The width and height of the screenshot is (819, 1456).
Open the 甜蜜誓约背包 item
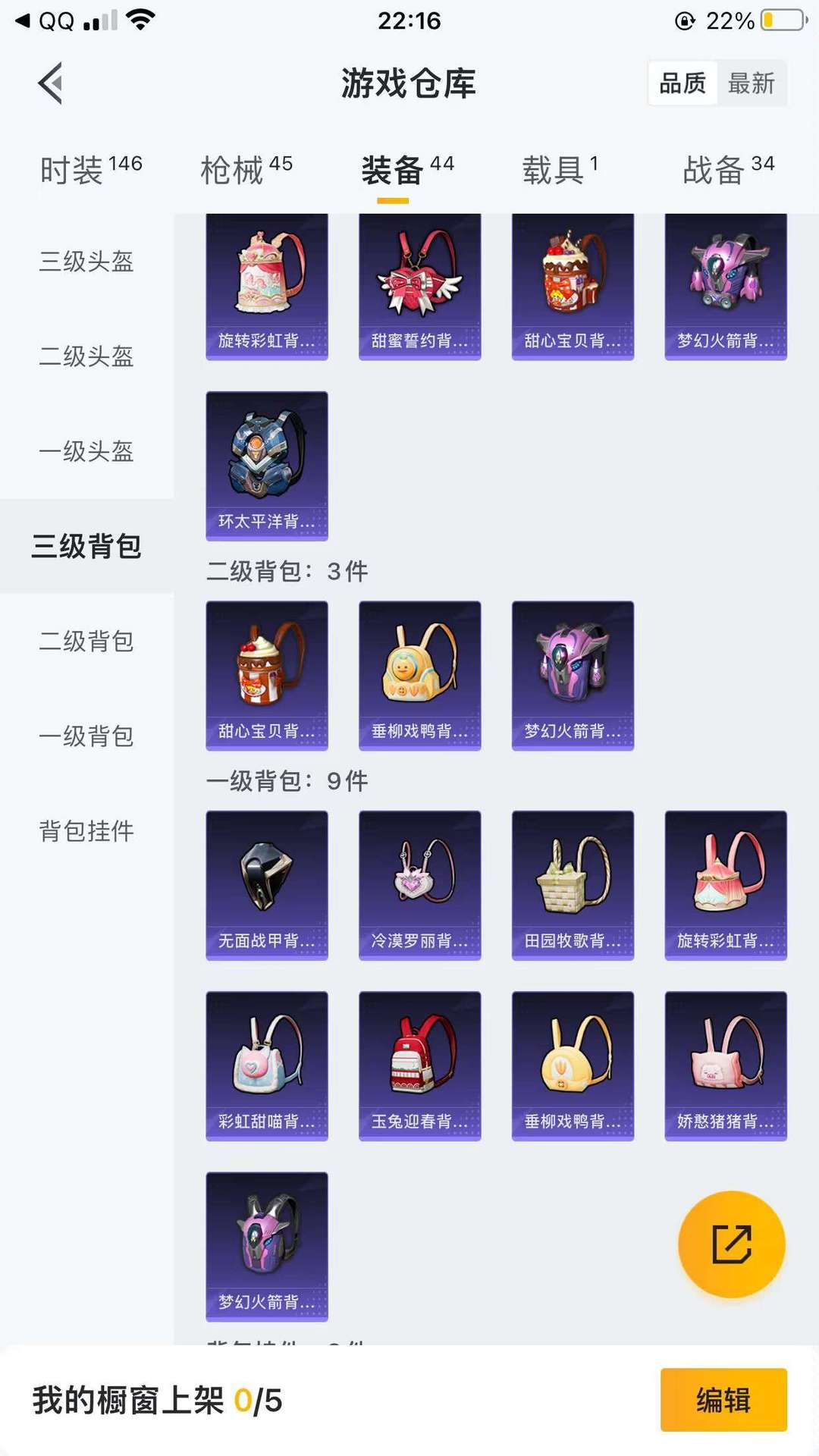click(x=419, y=286)
